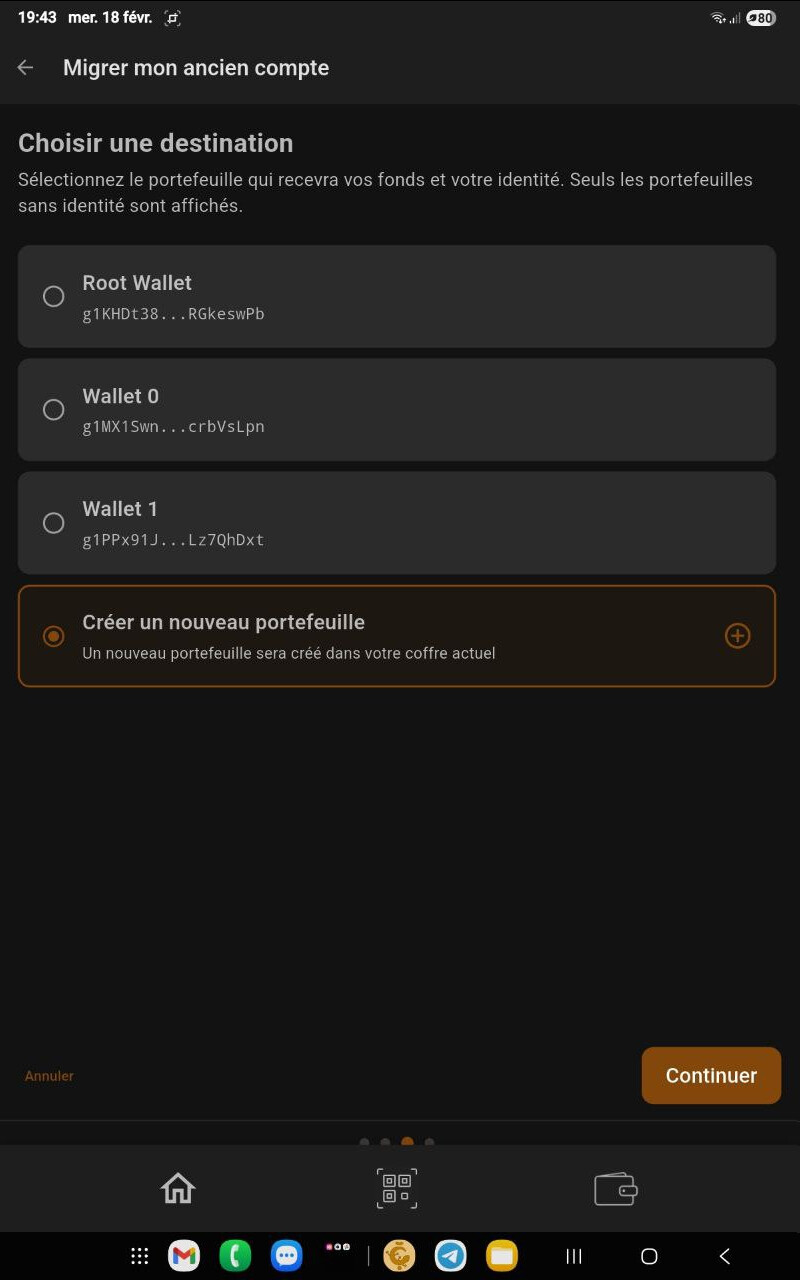Tap the Annuler link
Screen dimensions: 800x1280
pyautogui.click(x=49, y=1076)
